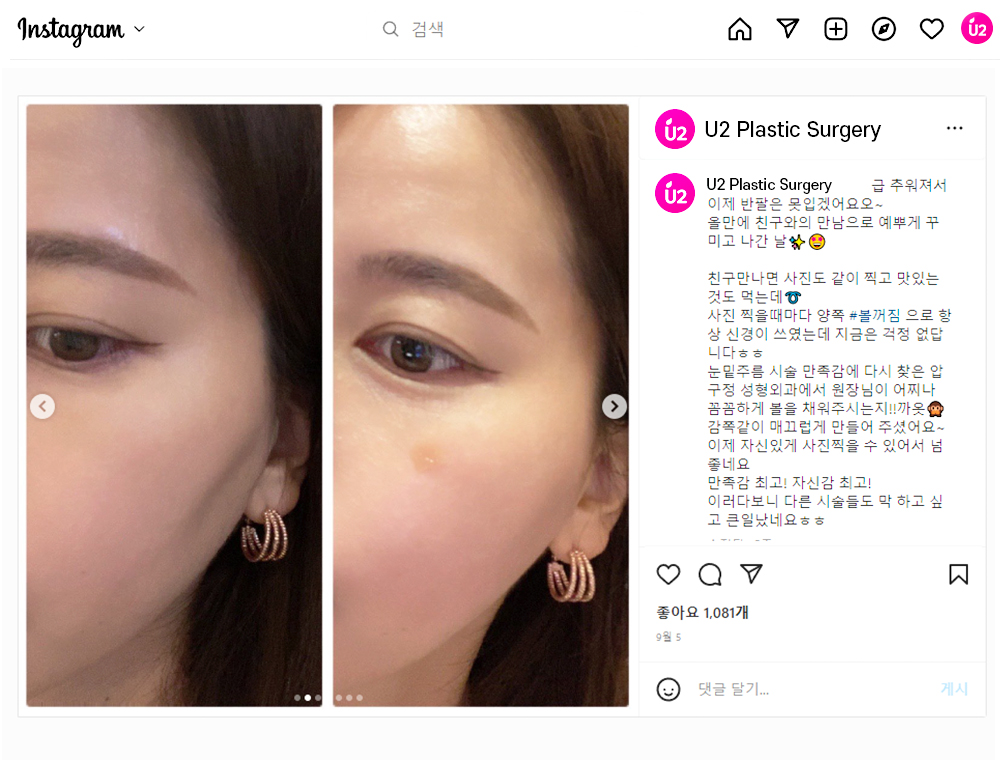The image size is (1000, 760).
Task: Open U2 Plastic Surgery profile from header
Action: [x=792, y=129]
